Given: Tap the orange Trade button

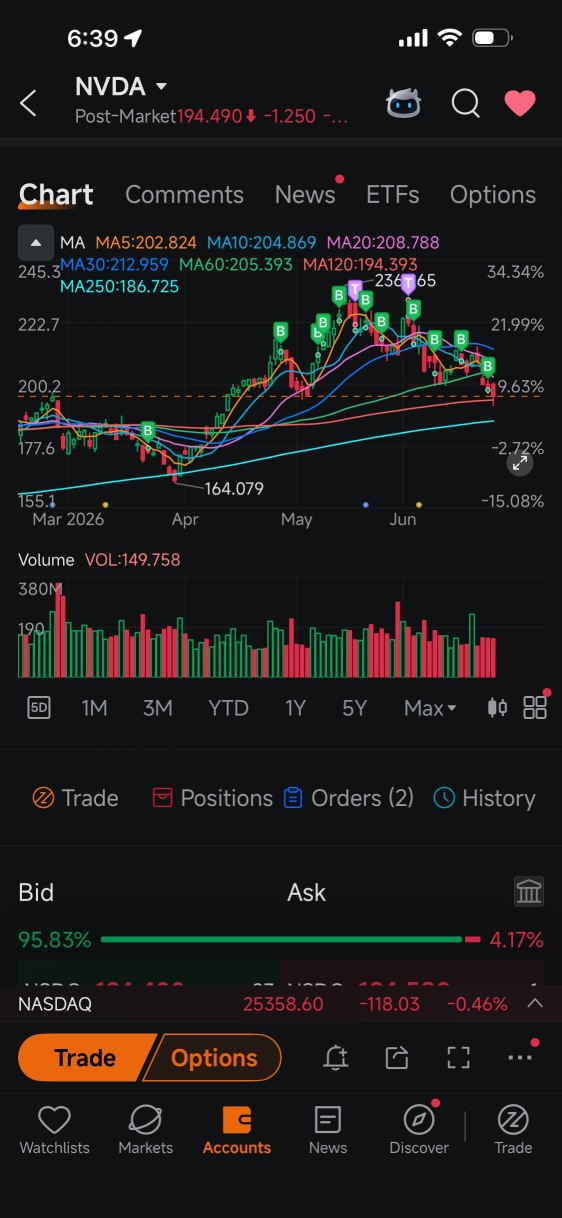Looking at the screenshot, I should pyautogui.click(x=85, y=1058).
